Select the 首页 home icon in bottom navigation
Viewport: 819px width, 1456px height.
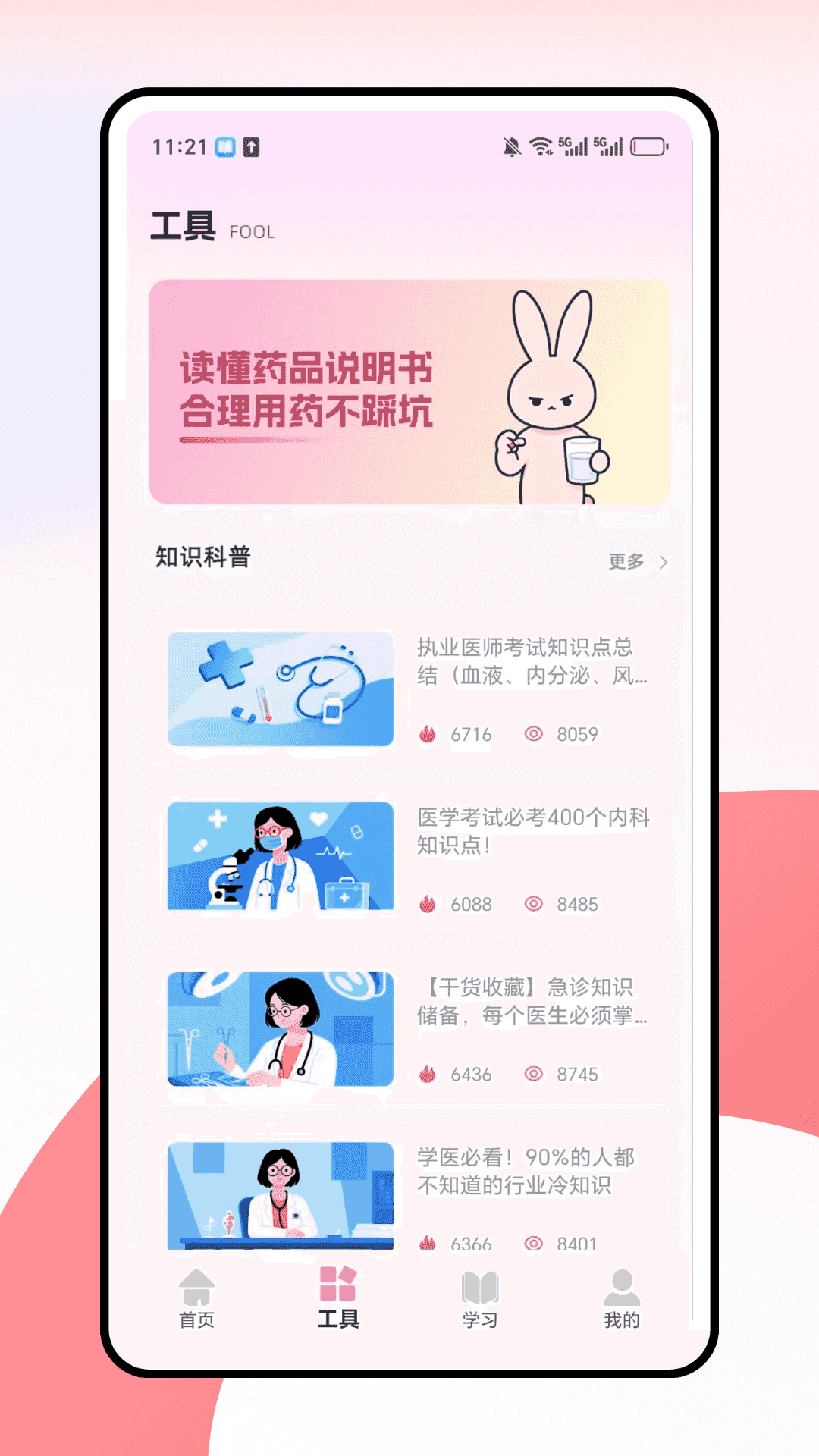tap(196, 1287)
